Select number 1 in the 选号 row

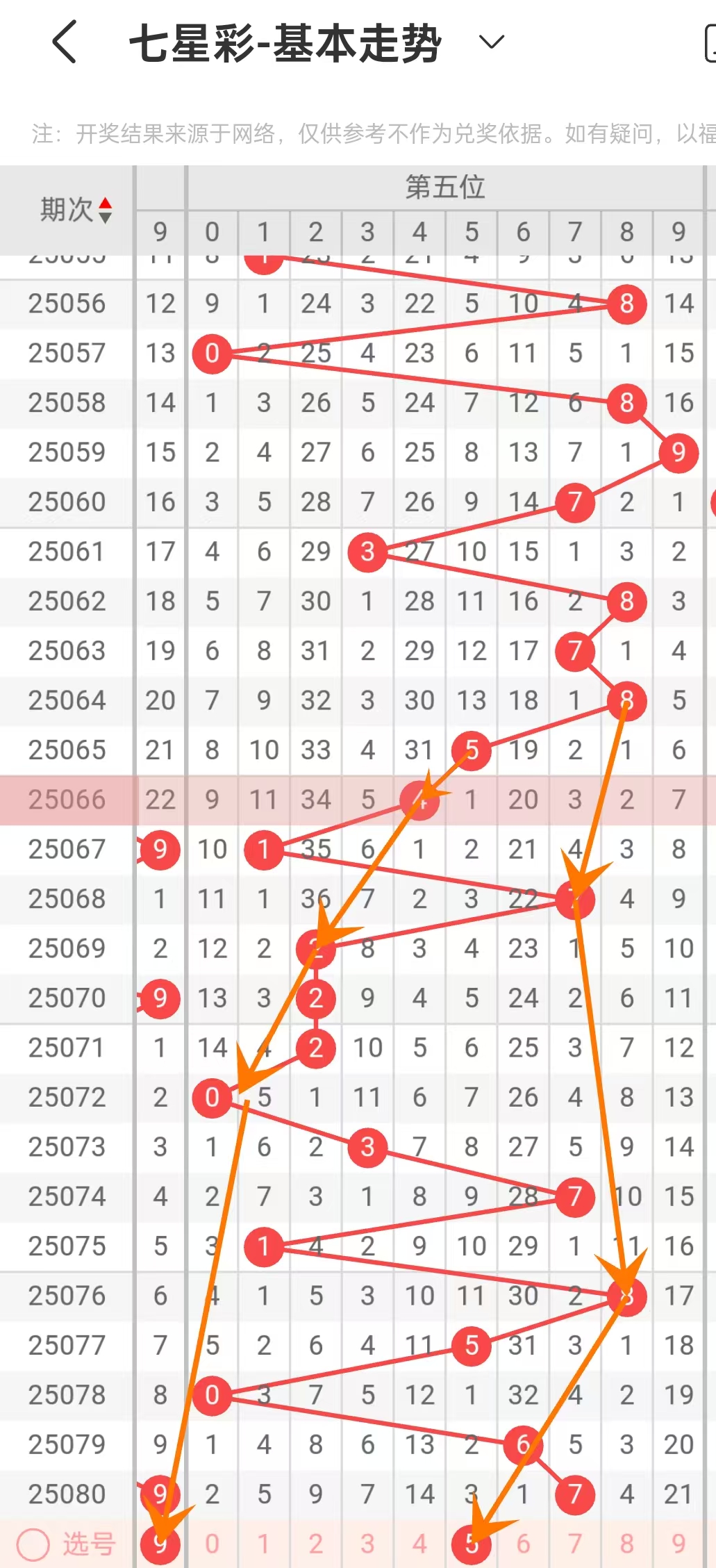pos(264,1544)
